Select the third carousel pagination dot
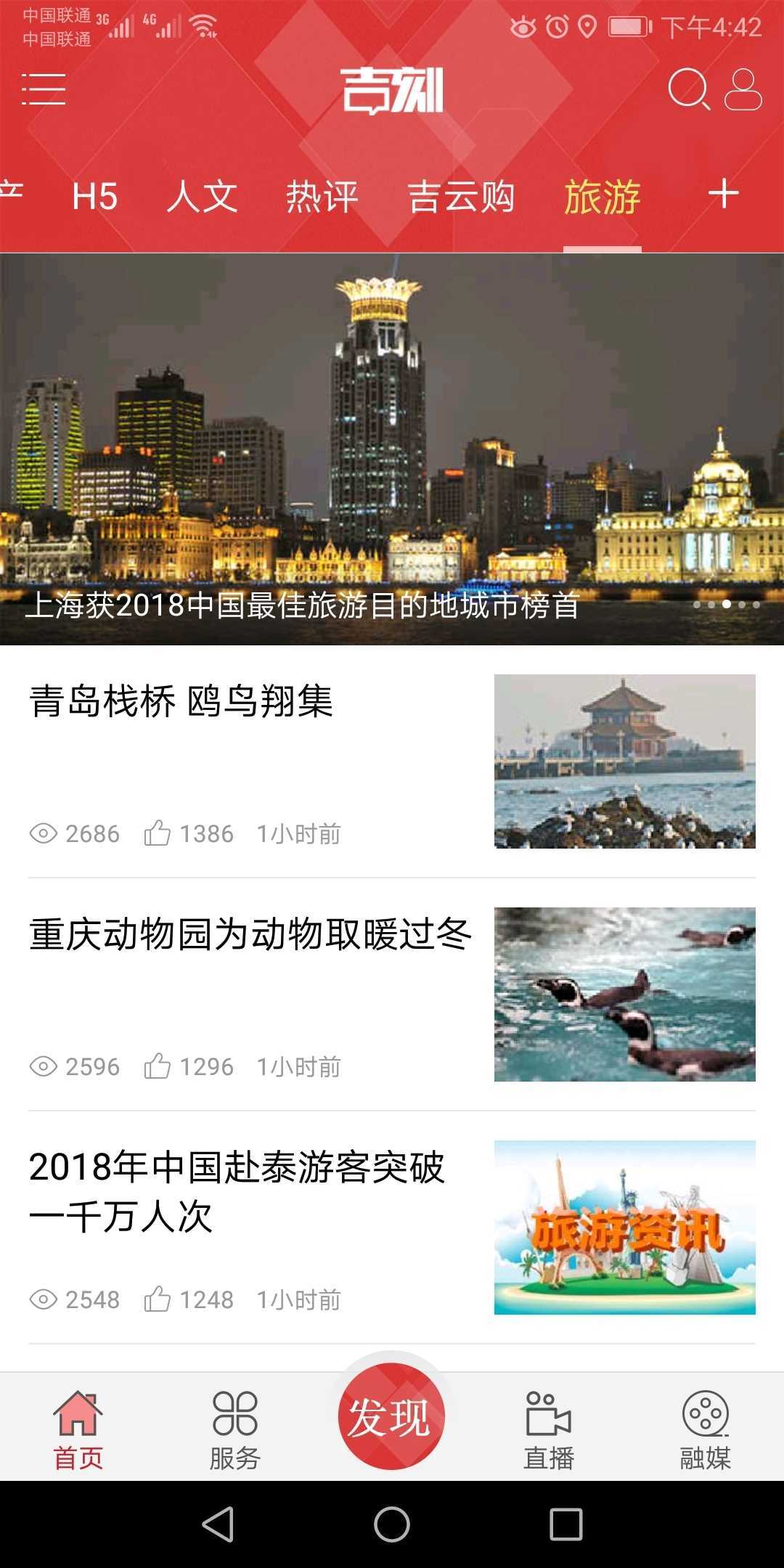 click(726, 605)
